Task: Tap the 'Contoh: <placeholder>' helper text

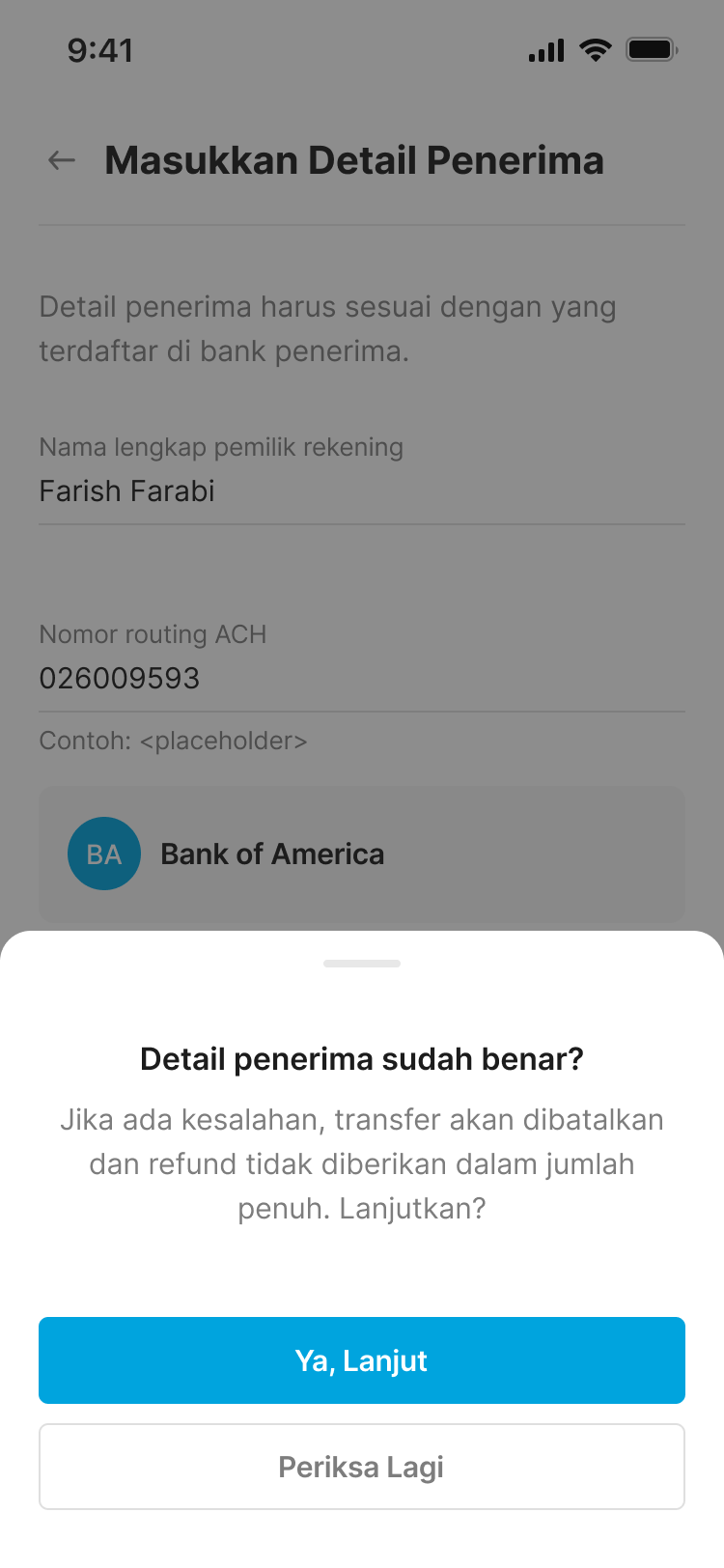Action: coord(173,741)
